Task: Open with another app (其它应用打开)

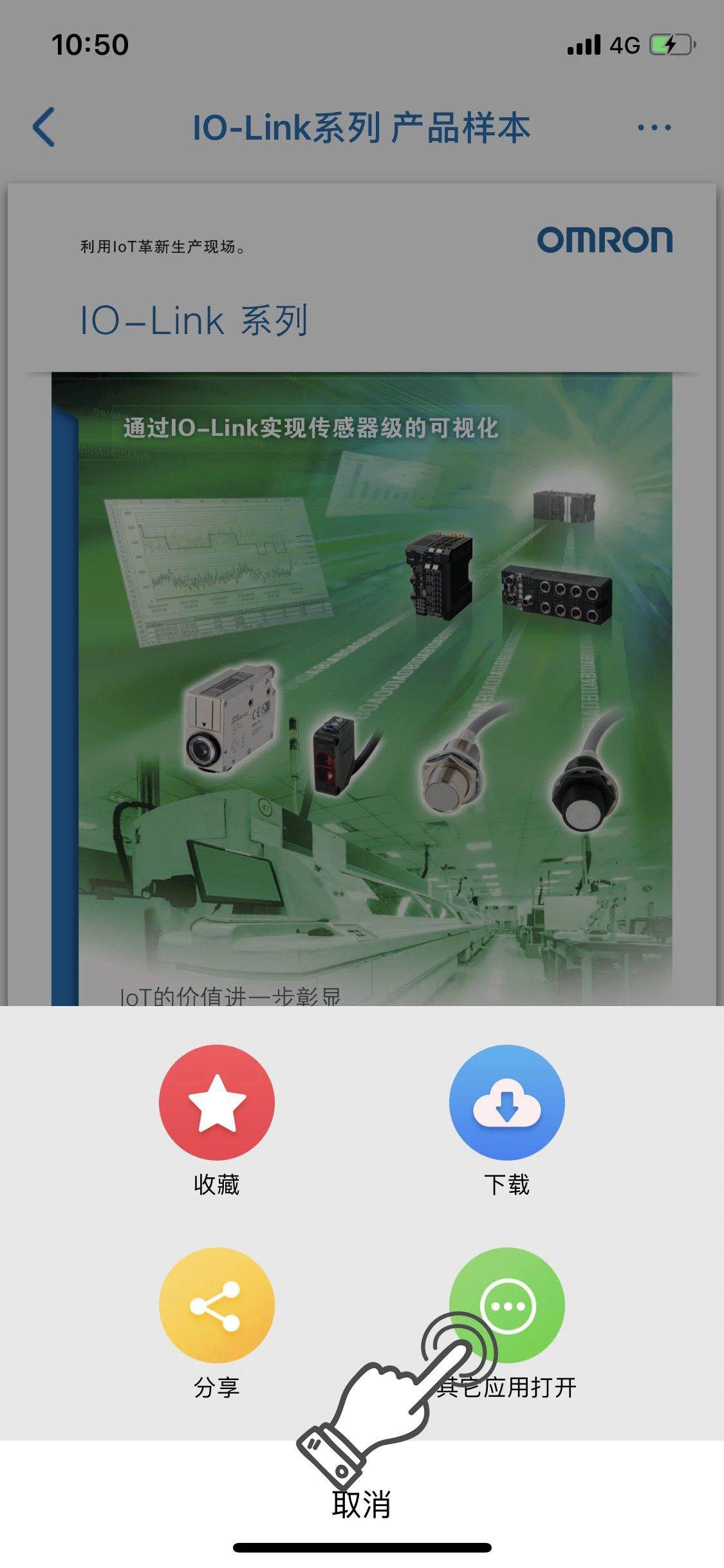Action: coord(506,1305)
